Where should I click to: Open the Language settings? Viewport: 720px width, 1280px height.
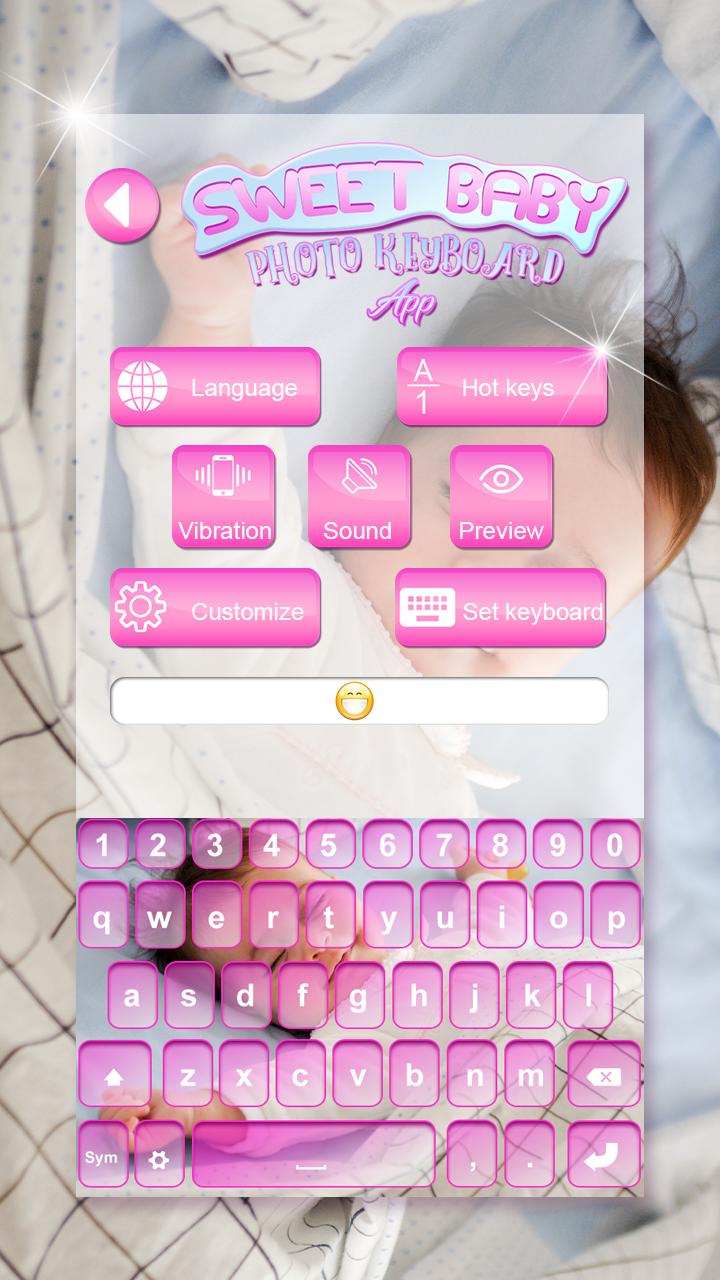(x=215, y=387)
